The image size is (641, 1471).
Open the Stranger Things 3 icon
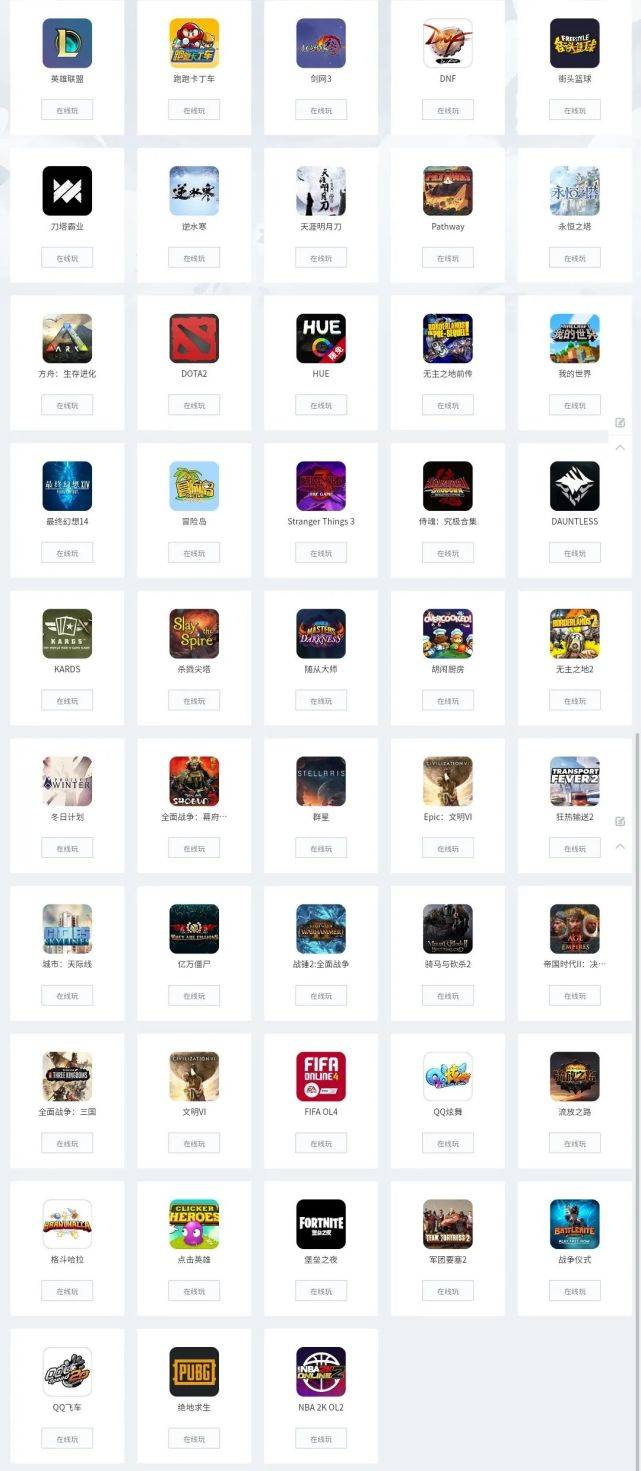[321, 486]
